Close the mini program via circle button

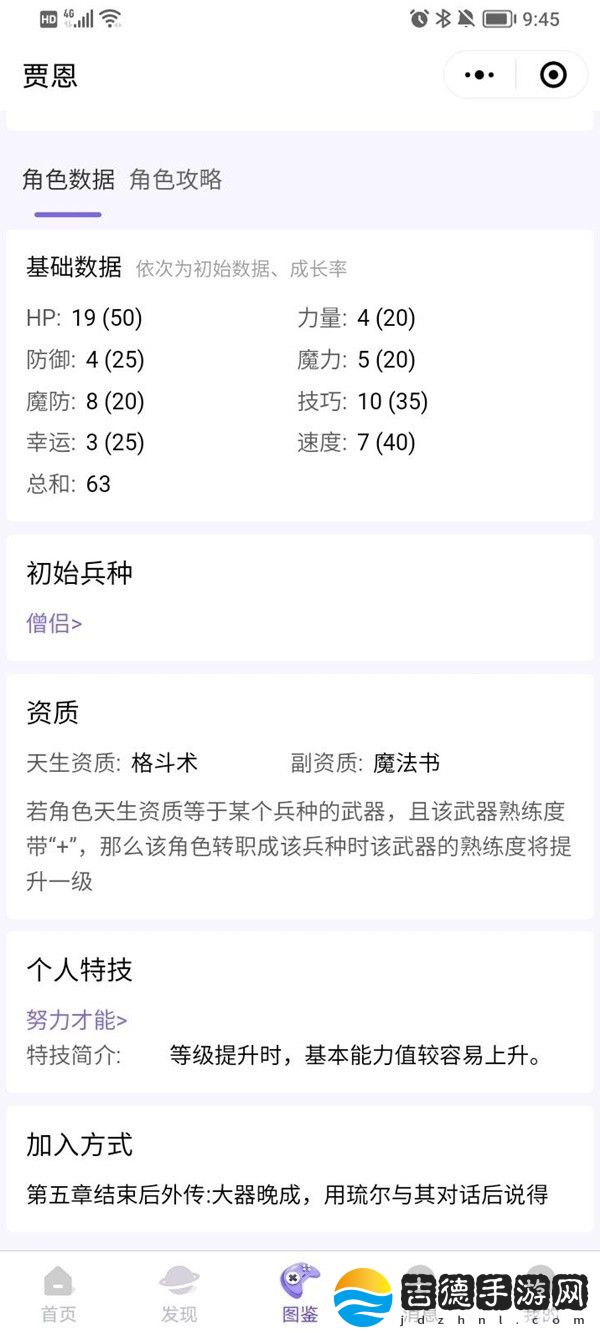tap(552, 75)
